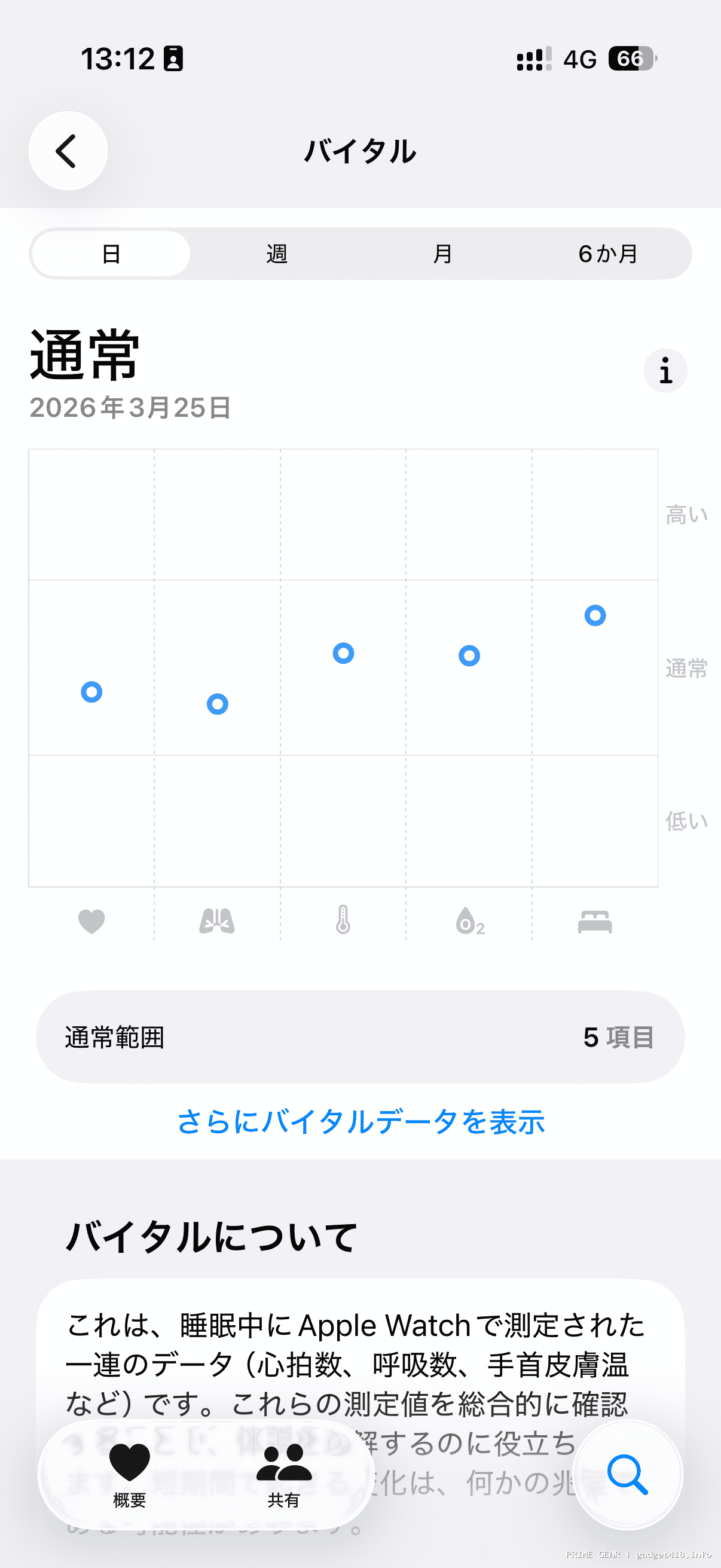Screen dimensions: 721x1568
Task: Open search with the magnifier button
Action: 627,1474
